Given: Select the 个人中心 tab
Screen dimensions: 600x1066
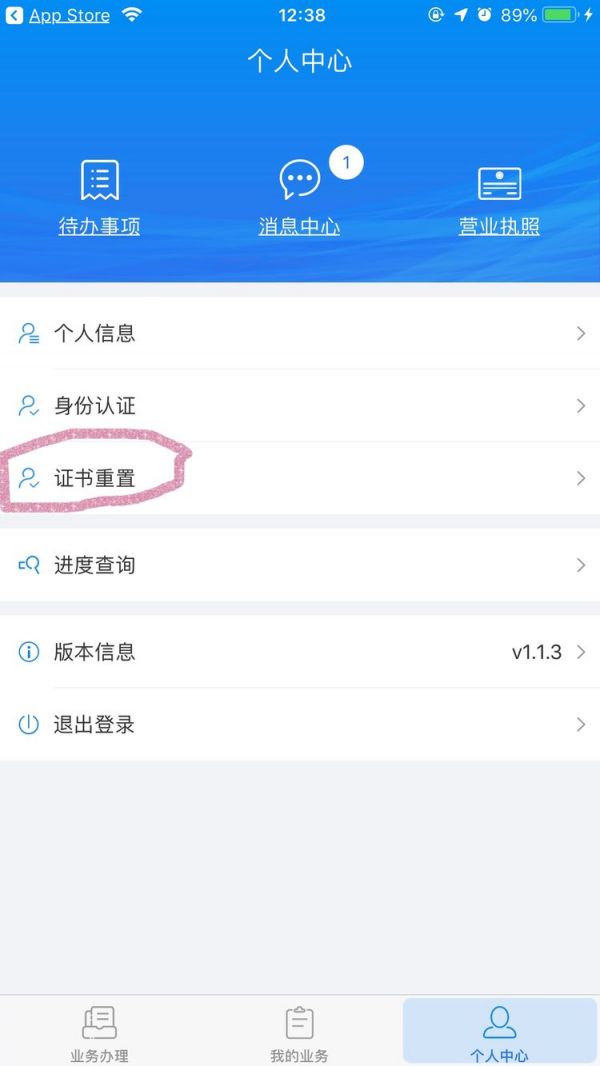Looking at the screenshot, I should pos(499,1032).
